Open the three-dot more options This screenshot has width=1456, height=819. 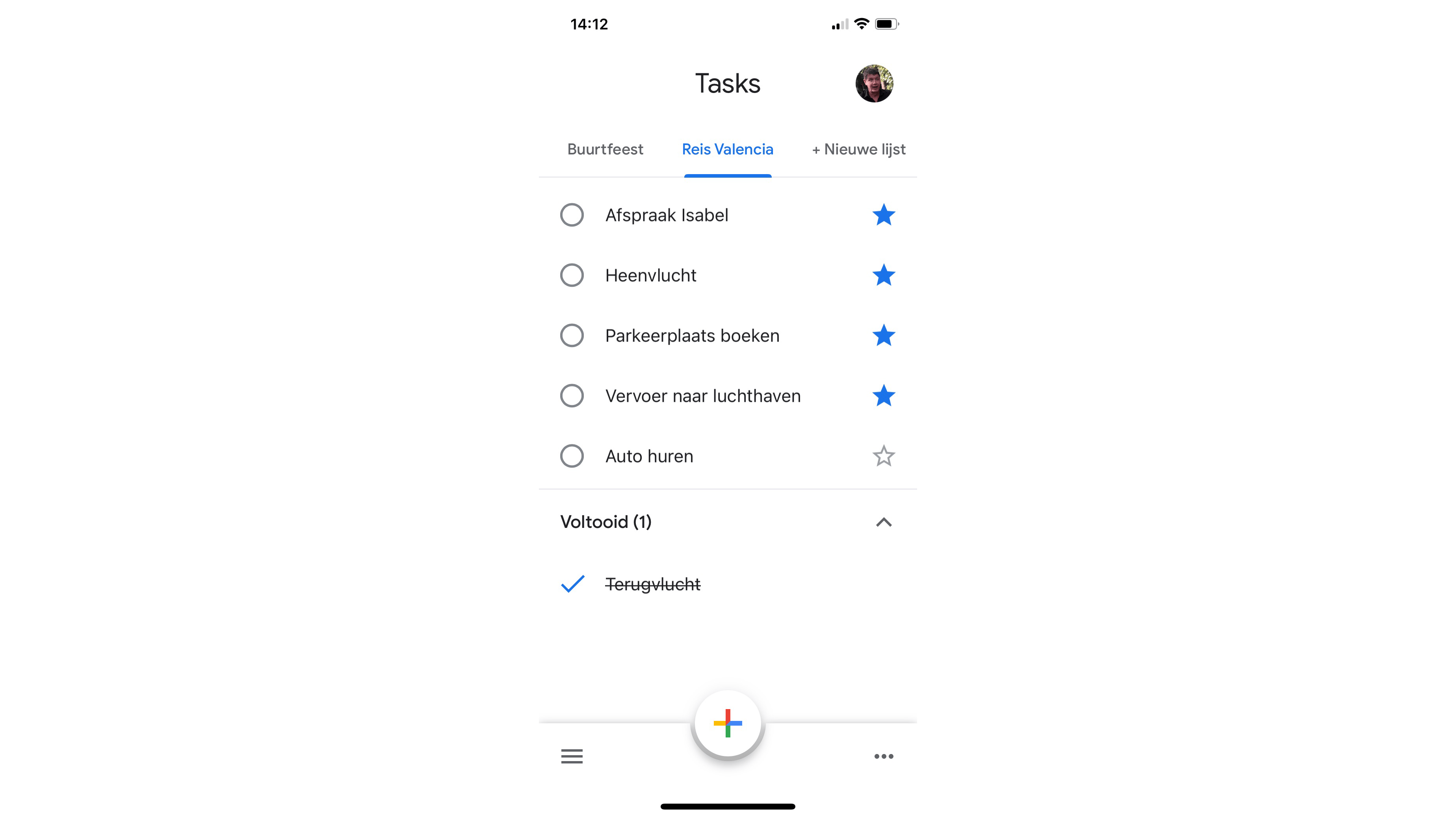(884, 756)
